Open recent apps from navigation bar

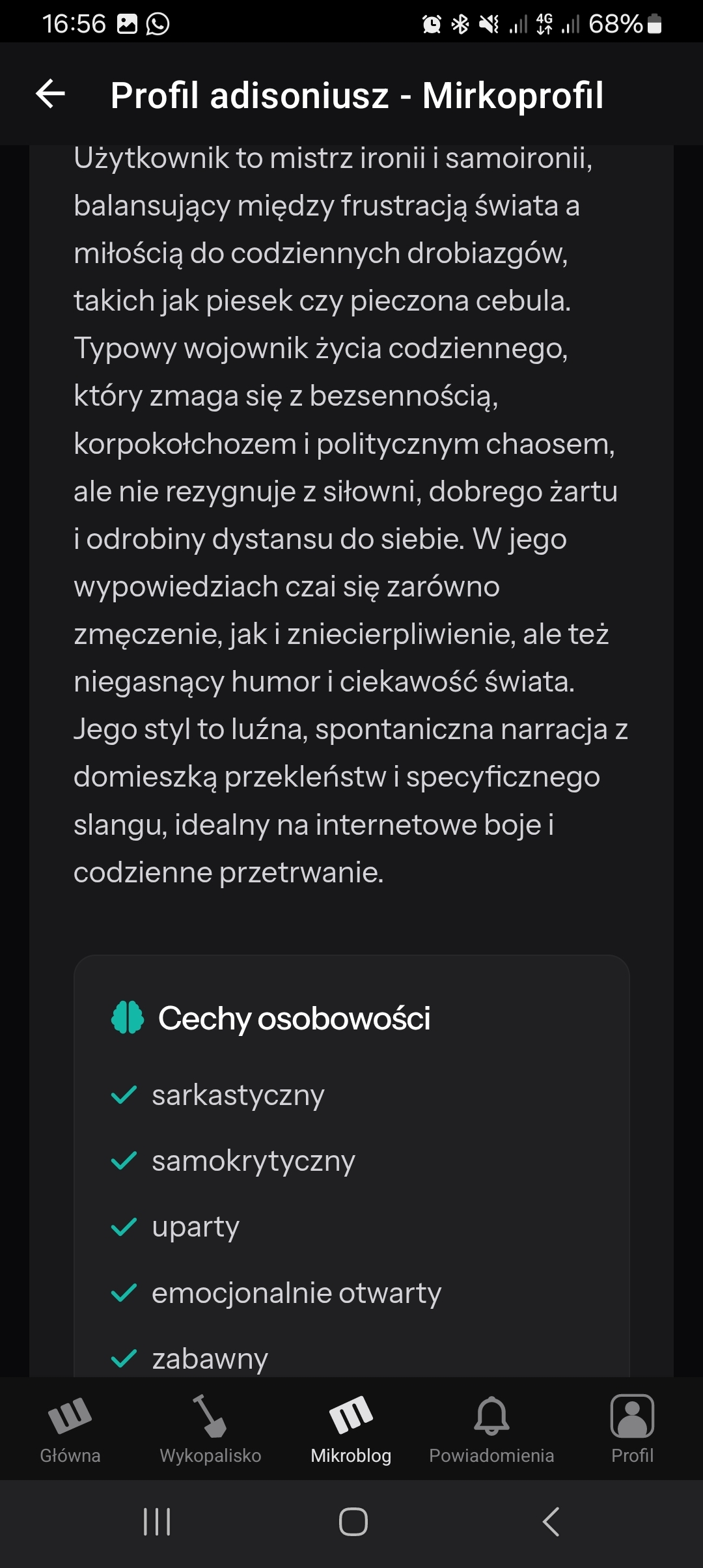[157, 1522]
